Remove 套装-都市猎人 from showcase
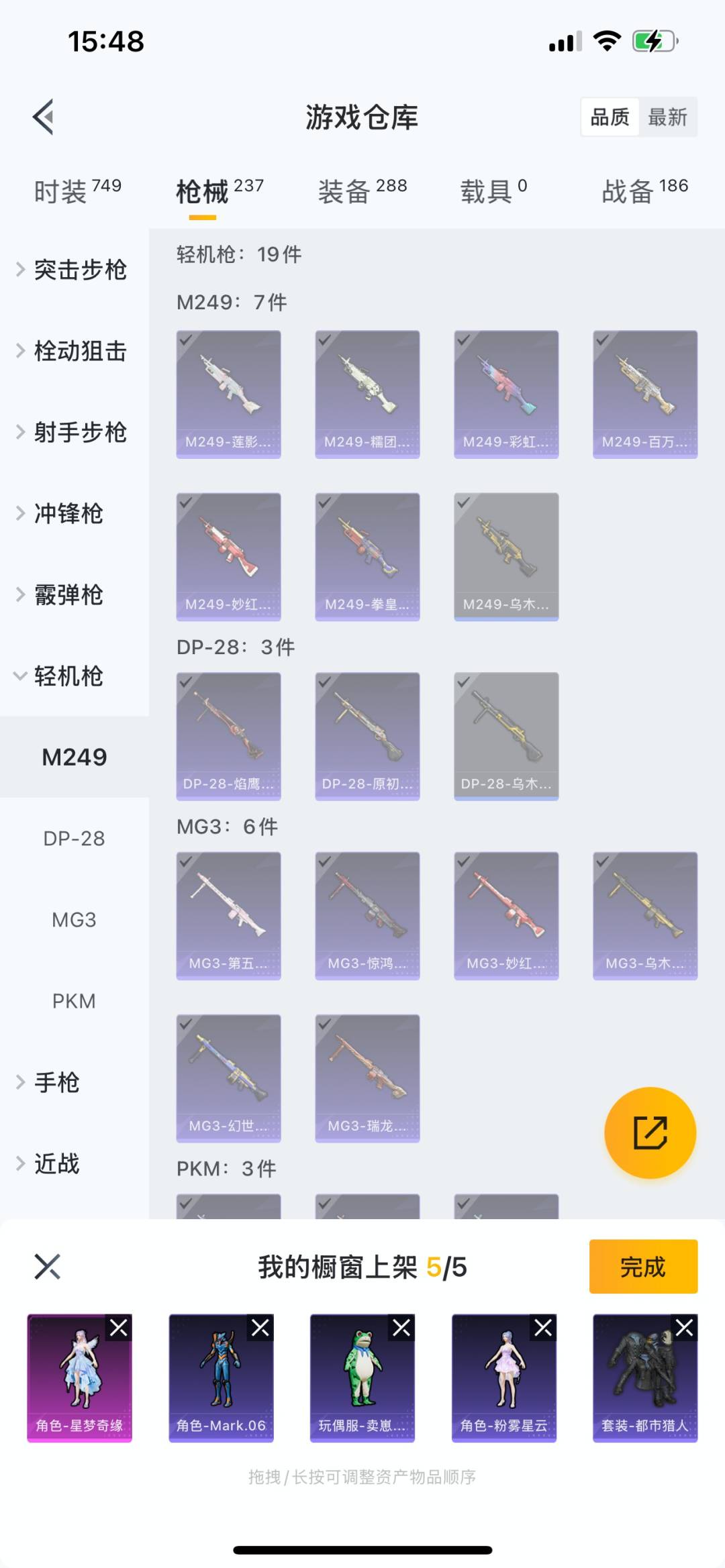The height and width of the screenshot is (1568, 725). pos(684,1327)
